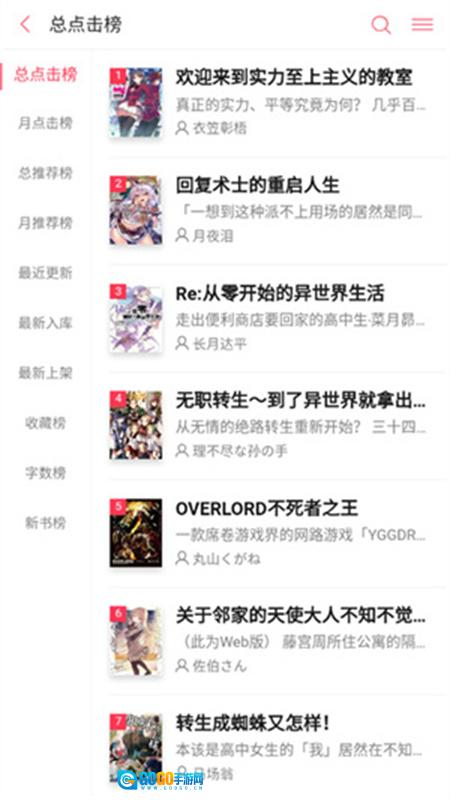Switch to the 月推荐榜 tab
The width and height of the screenshot is (450, 800).
45,223
